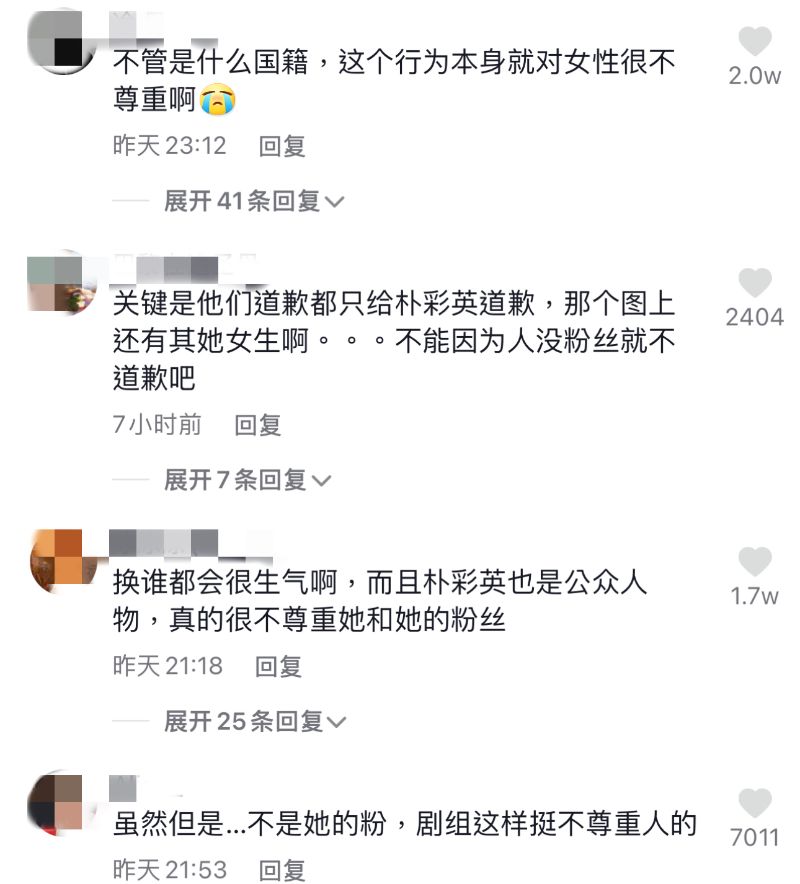Expand 展开25条回复
Viewport: 800px width, 884px height.
point(254,721)
